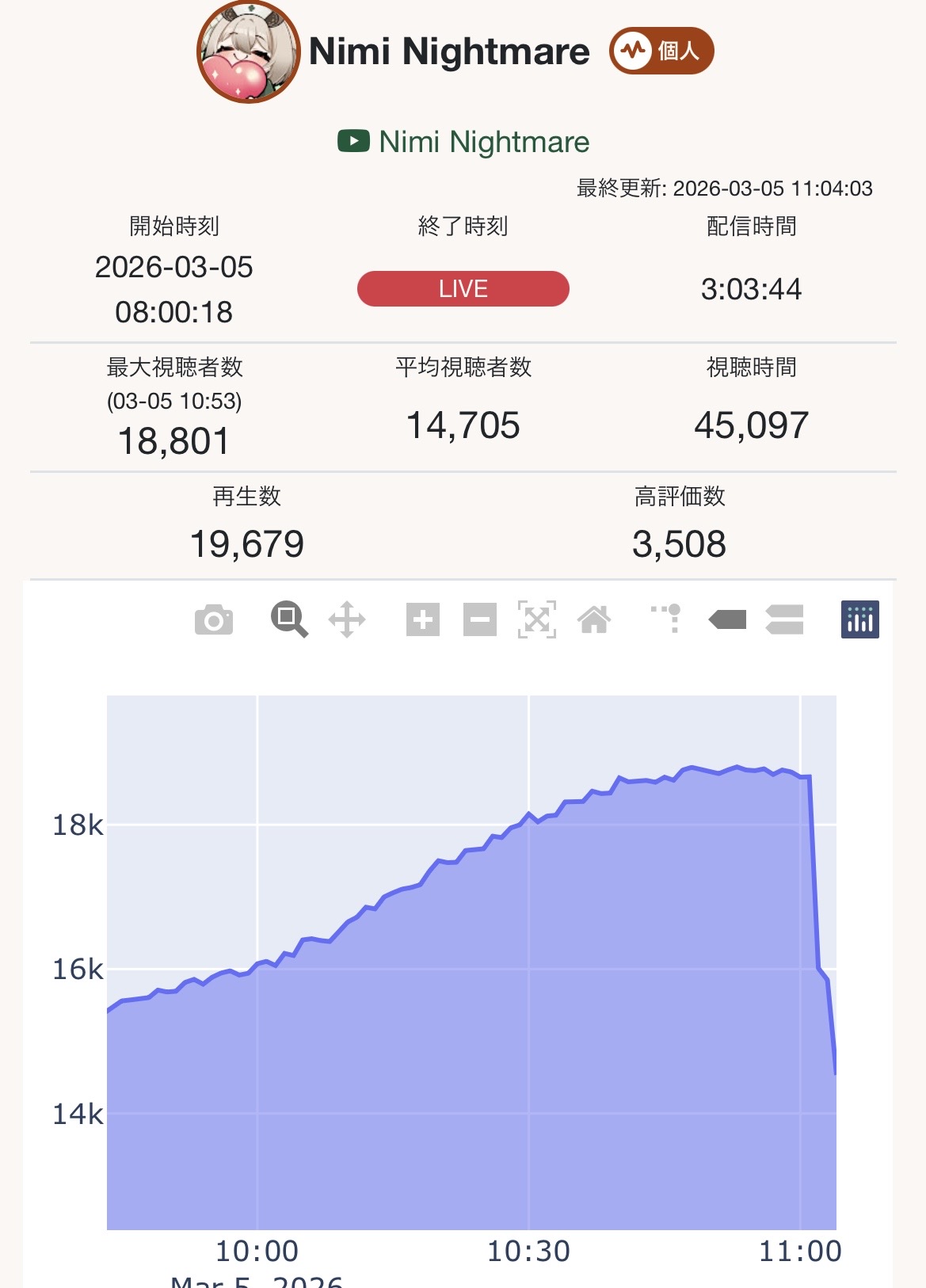Select the pan arrows chart tool
The height and width of the screenshot is (1288, 926).
tap(347, 619)
